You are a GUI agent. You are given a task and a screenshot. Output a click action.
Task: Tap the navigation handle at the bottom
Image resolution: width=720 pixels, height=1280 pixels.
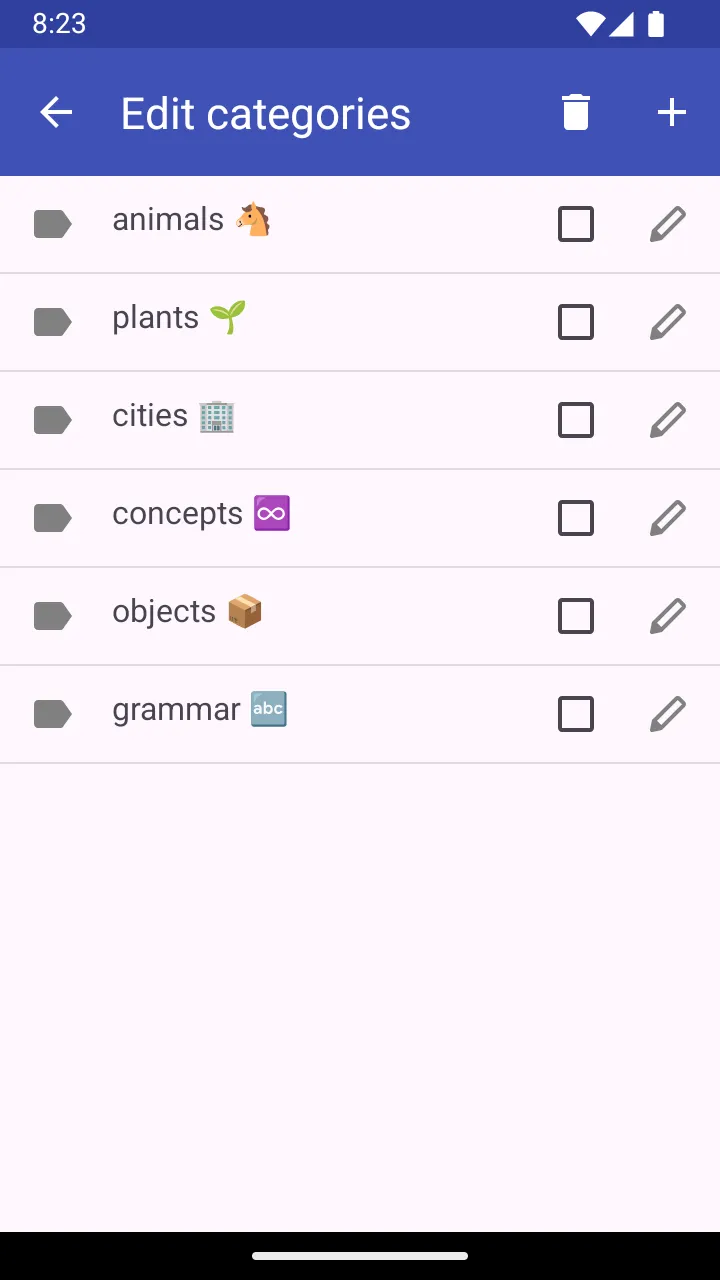pyautogui.click(x=360, y=1256)
